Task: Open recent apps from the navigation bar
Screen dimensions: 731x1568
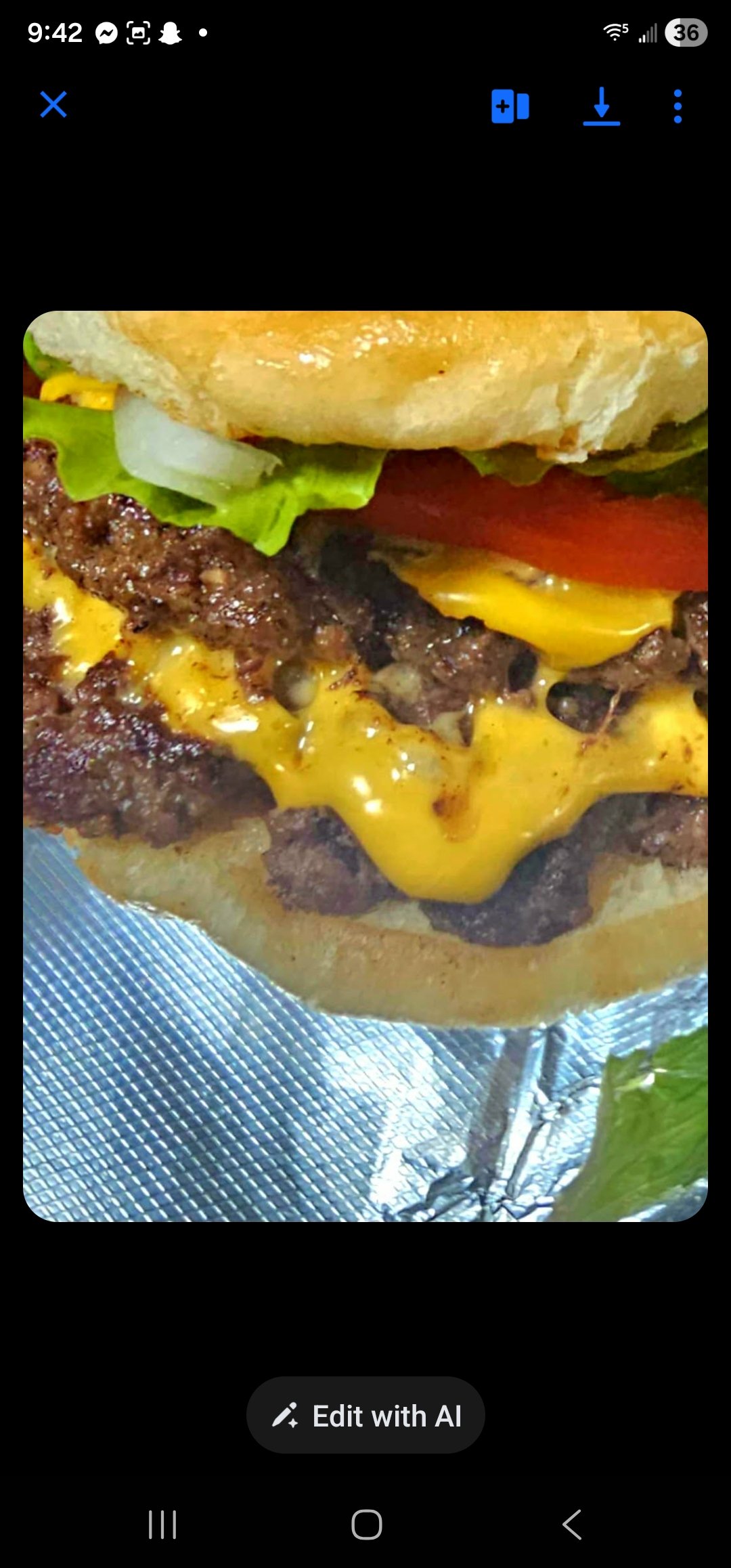Action: [x=162, y=1525]
